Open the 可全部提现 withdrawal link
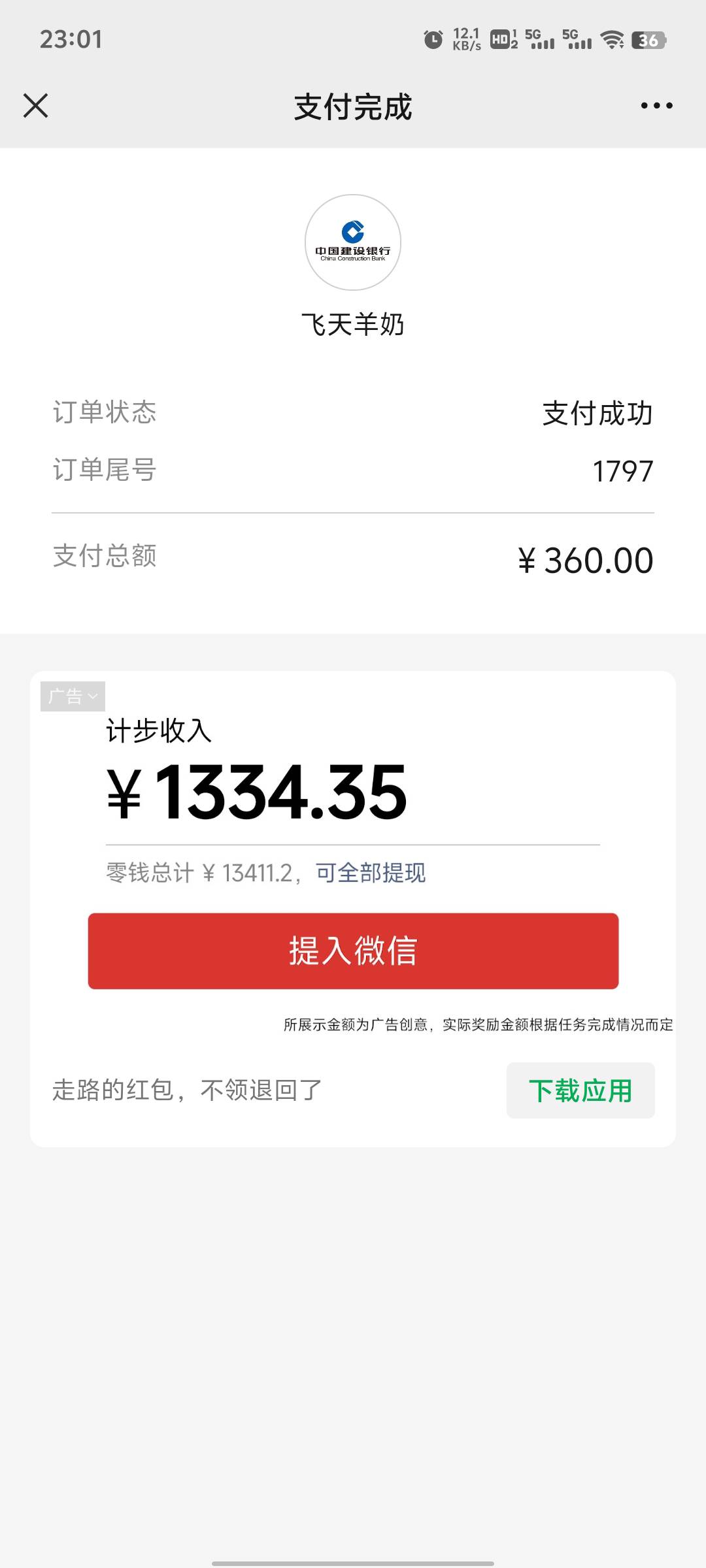This screenshot has height=1568, width=706. (x=371, y=873)
